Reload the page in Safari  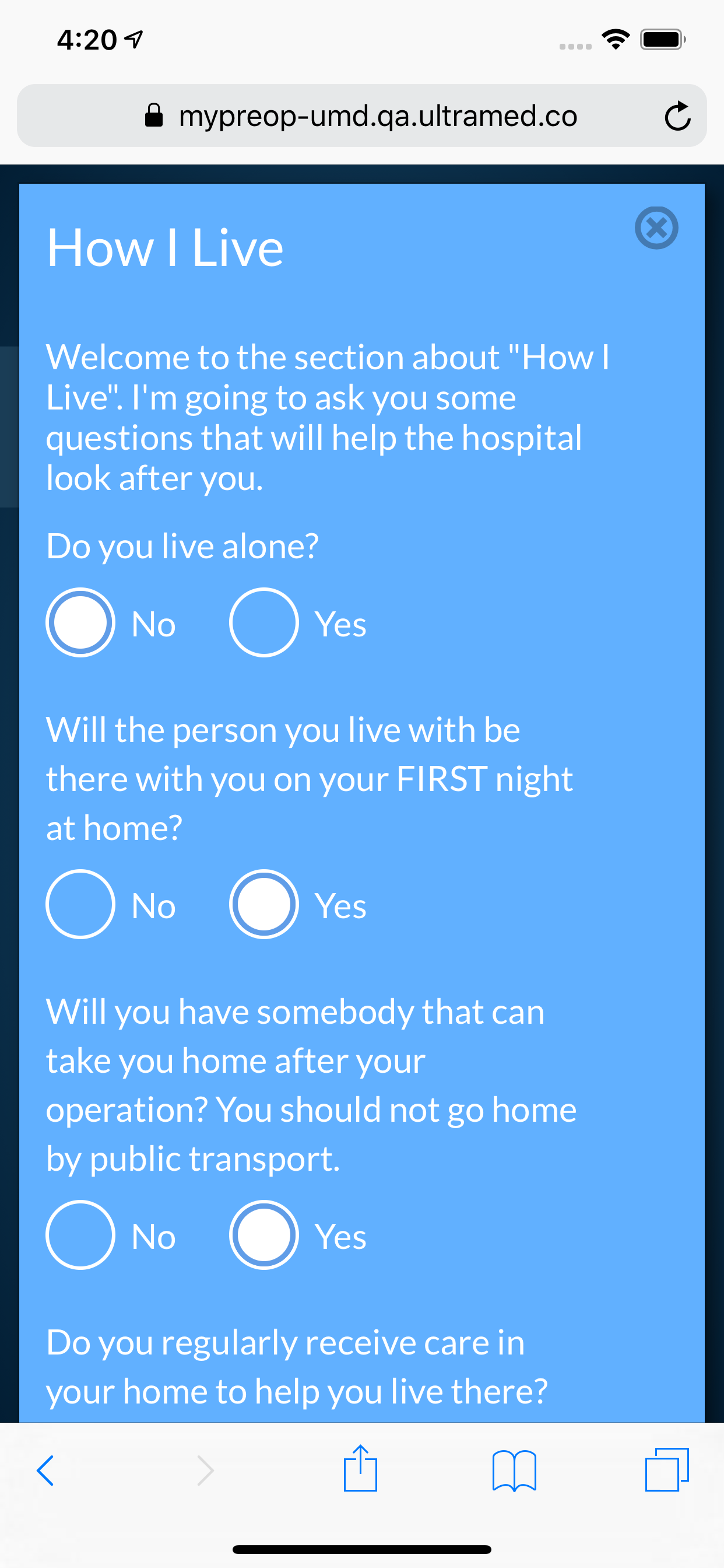point(677,116)
